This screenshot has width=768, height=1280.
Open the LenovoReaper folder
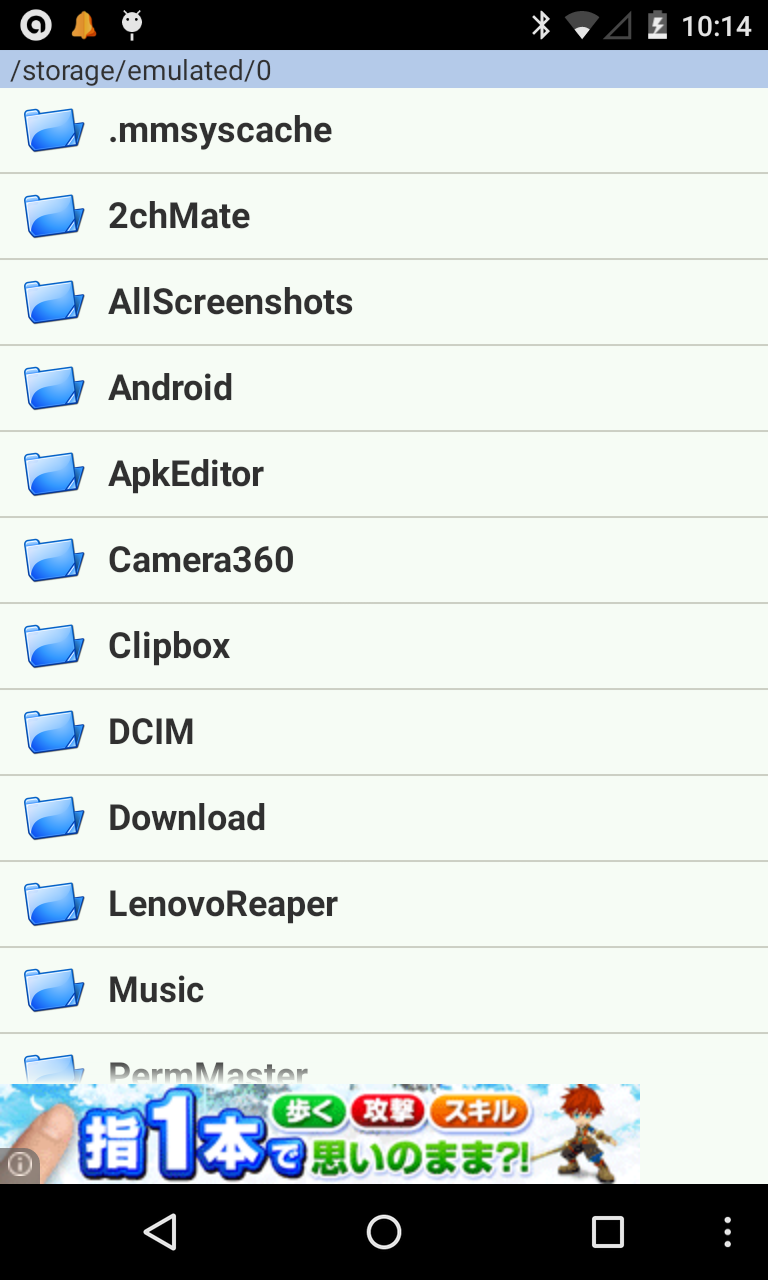[x=384, y=904]
